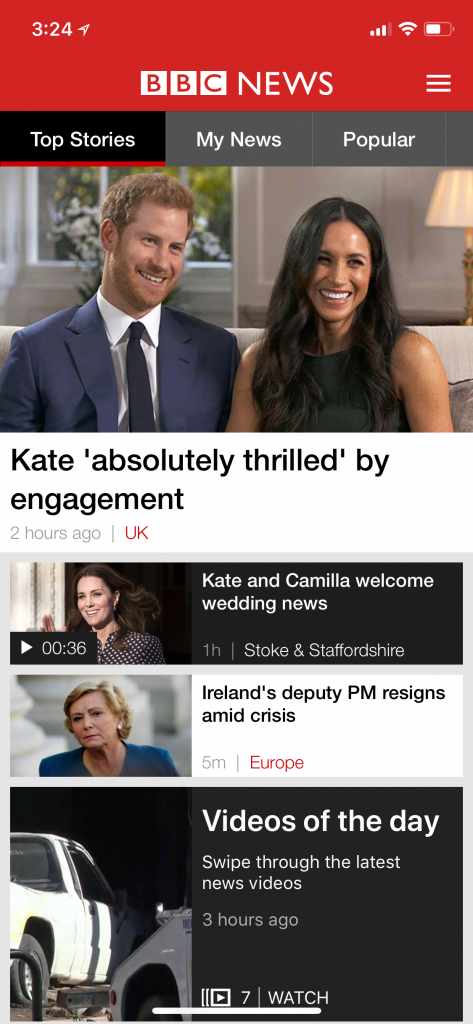Screen dimensions: 473x1024
Task: Play the Kate and Camilla wedding news video
Action: pos(236,613)
